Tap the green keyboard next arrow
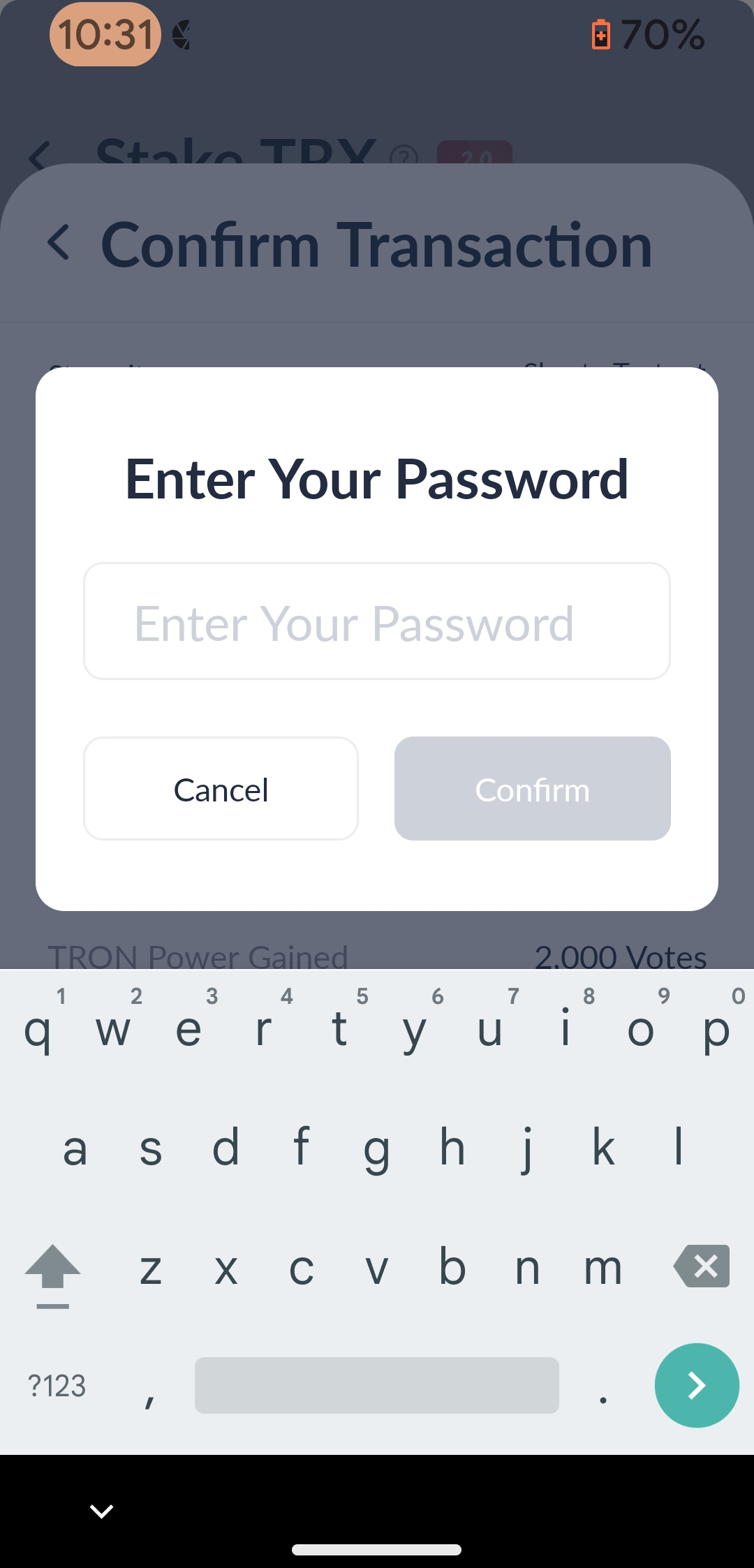754x1568 pixels. point(697,1385)
